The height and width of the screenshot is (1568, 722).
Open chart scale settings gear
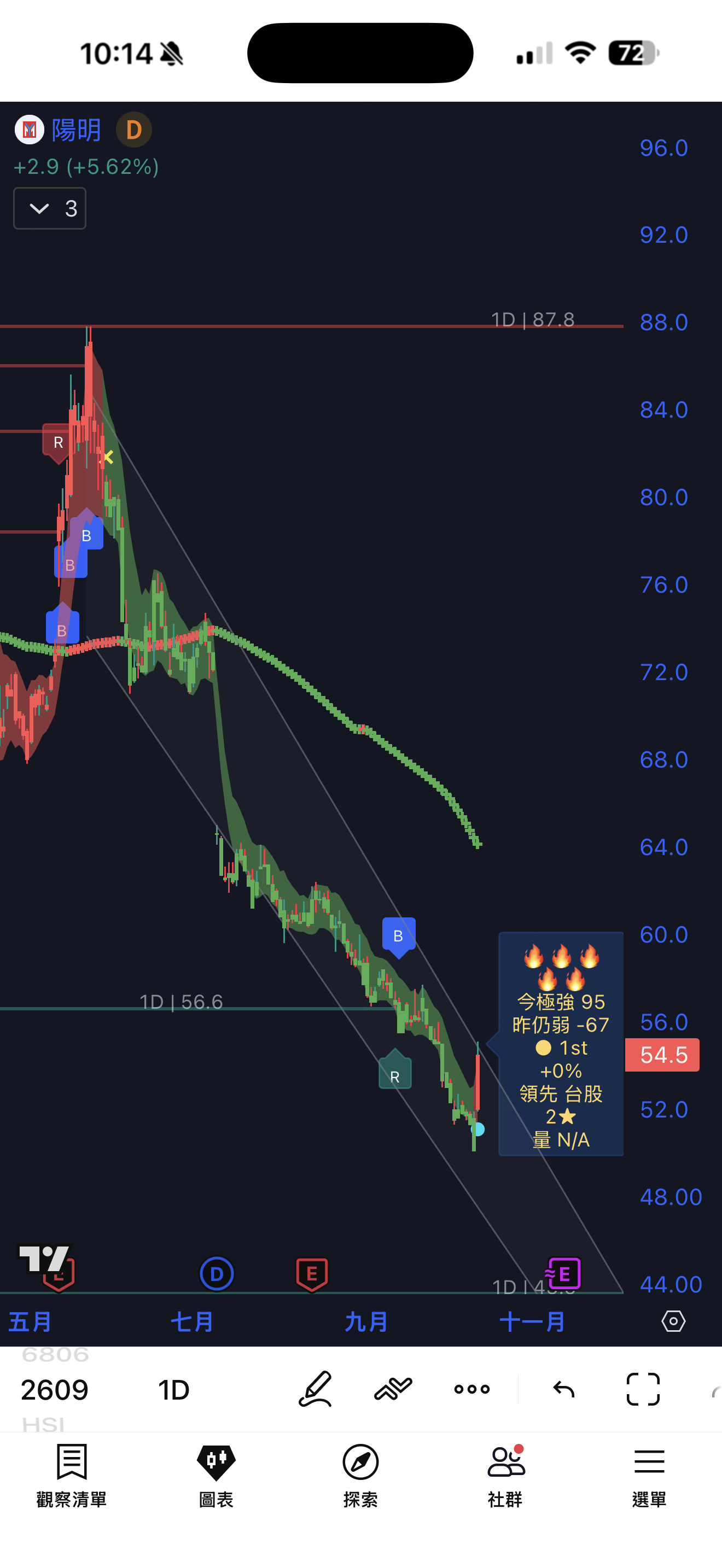[673, 1321]
